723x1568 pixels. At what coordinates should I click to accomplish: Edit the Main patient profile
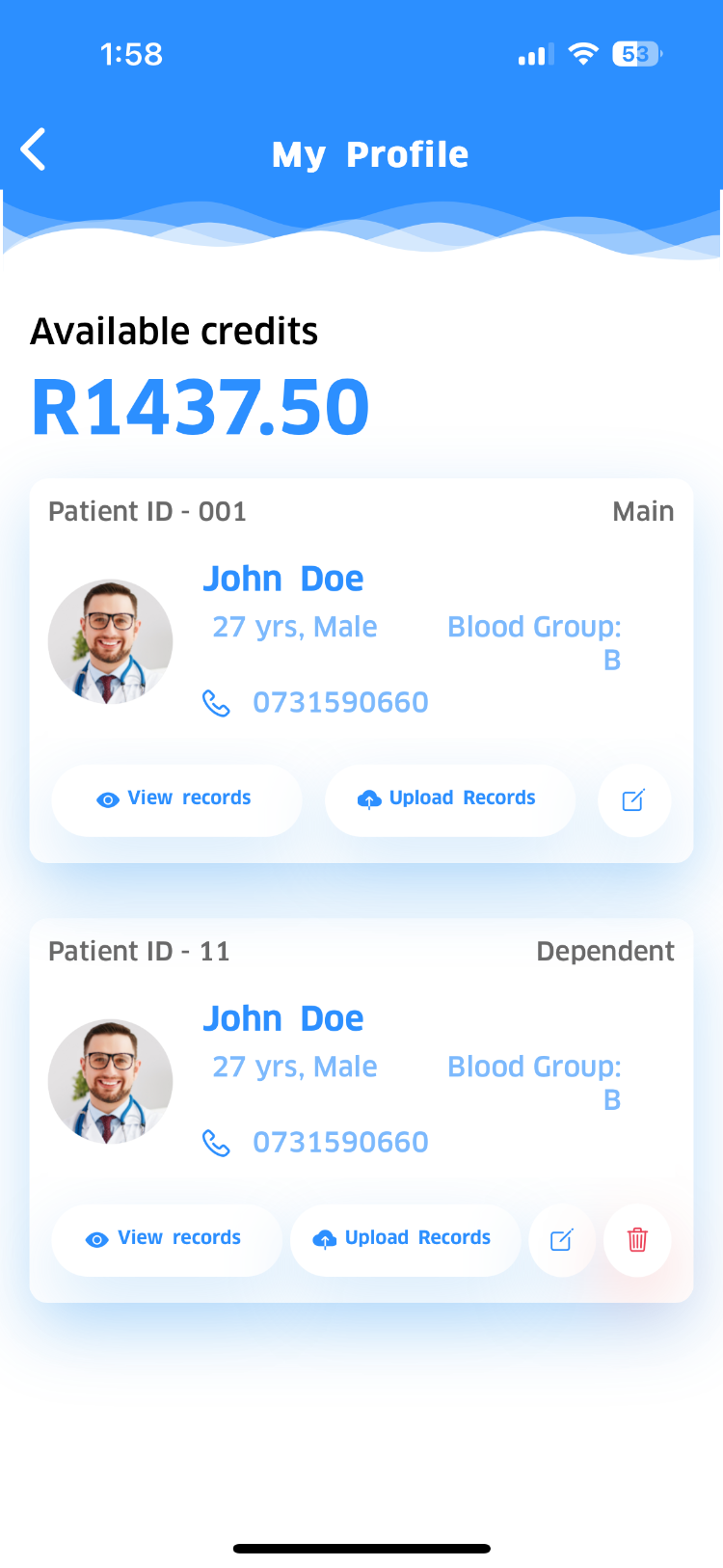click(633, 799)
